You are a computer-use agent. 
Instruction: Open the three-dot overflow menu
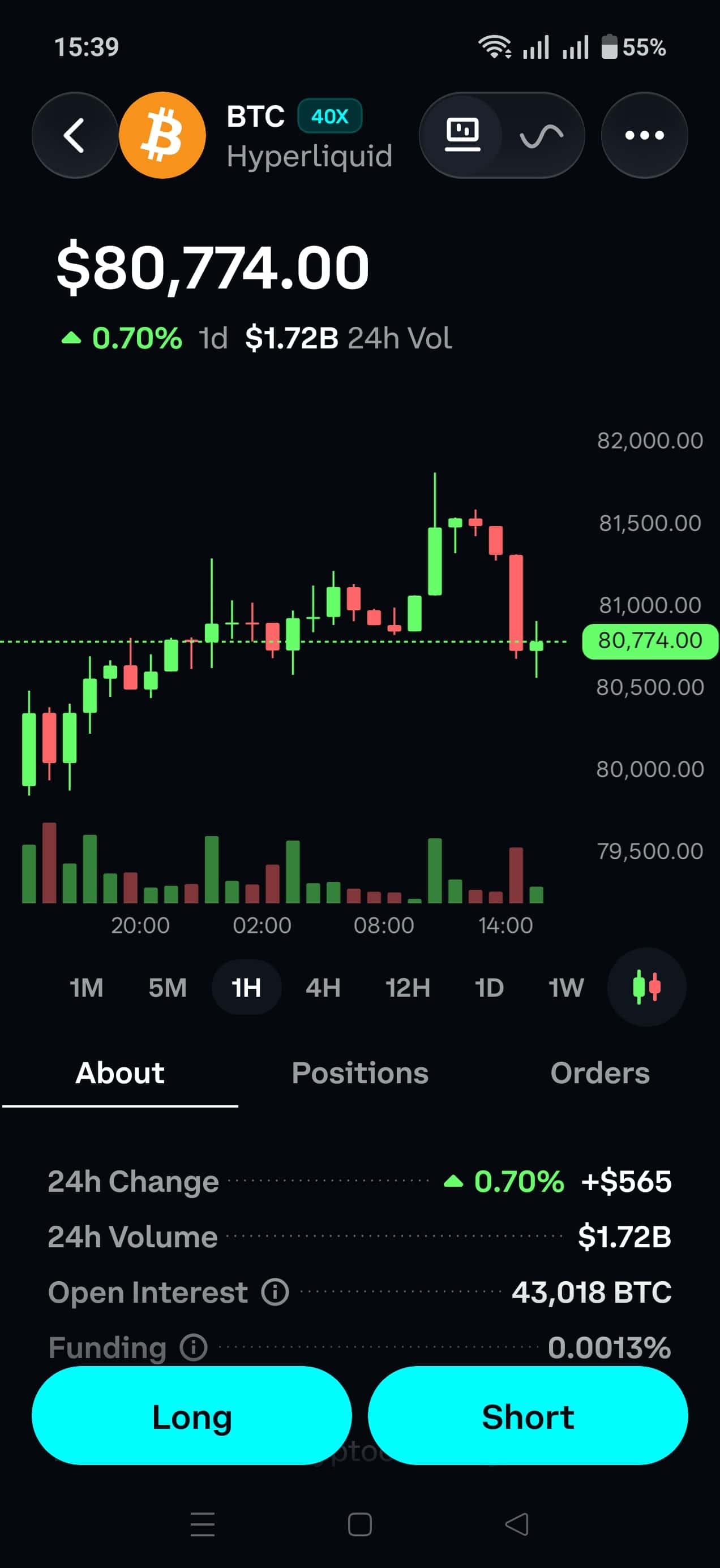(645, 135)
